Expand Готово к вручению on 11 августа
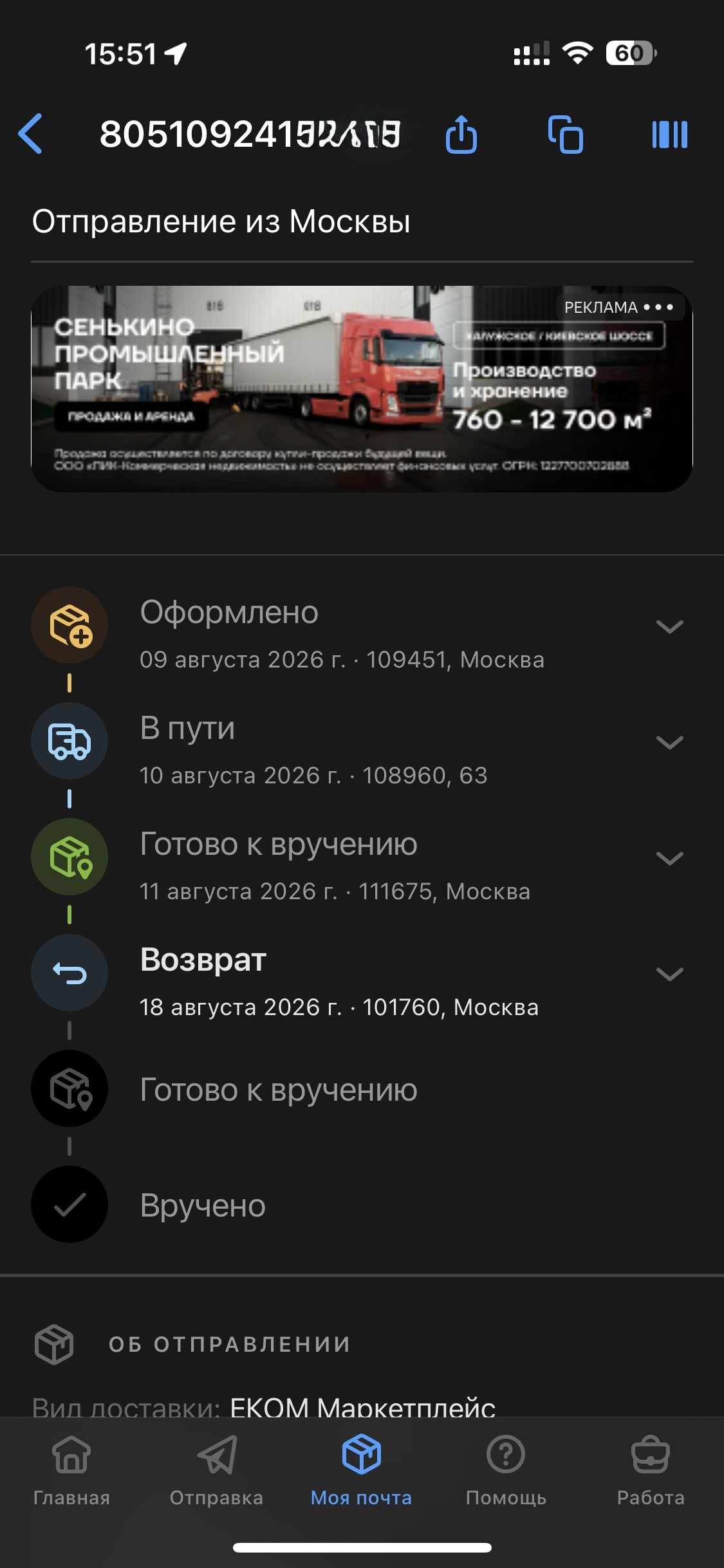 tap(669, 858)
